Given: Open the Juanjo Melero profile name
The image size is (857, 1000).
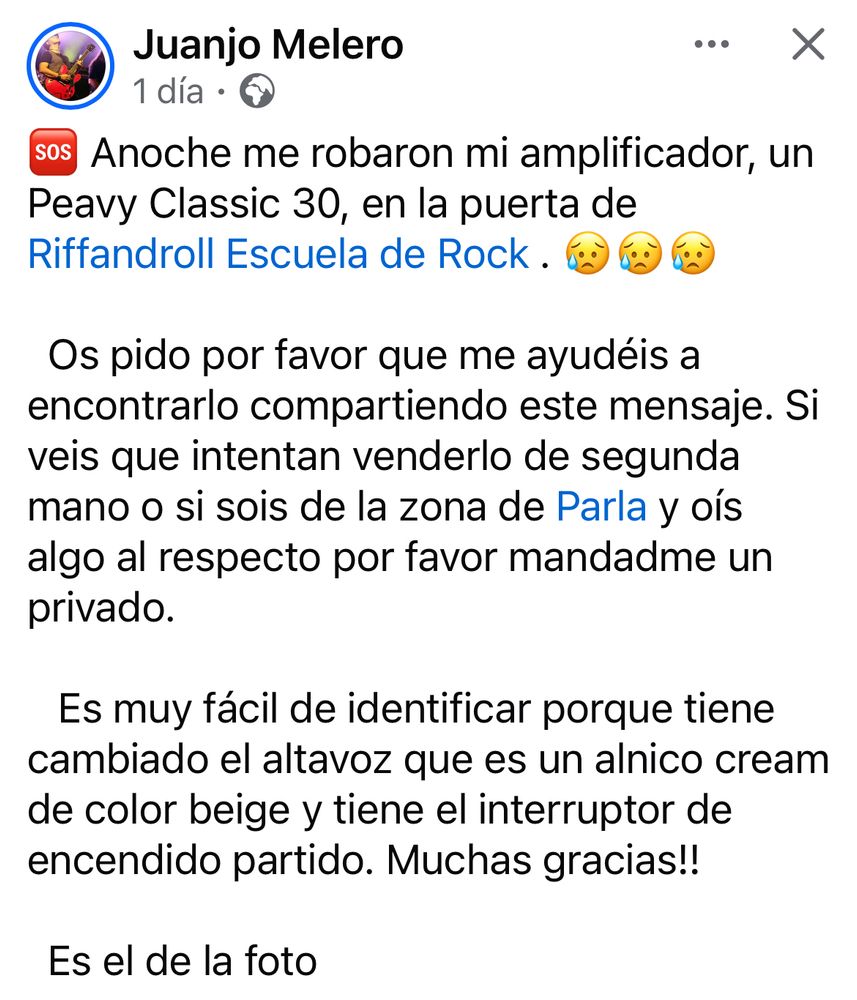Looking at the screenshot, I should pos(268,45).
